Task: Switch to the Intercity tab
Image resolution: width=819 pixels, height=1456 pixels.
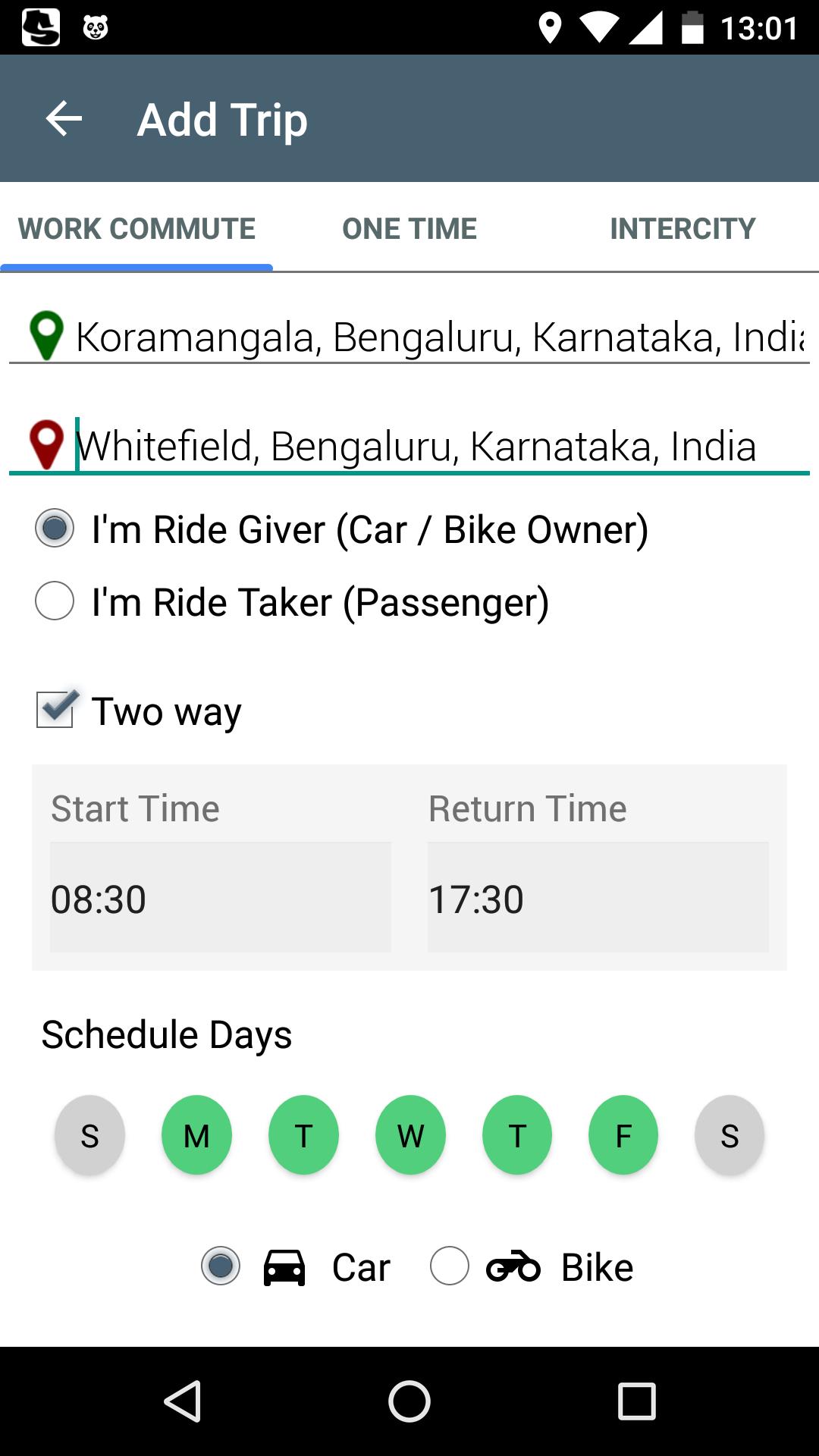Action: pos(682,228)
